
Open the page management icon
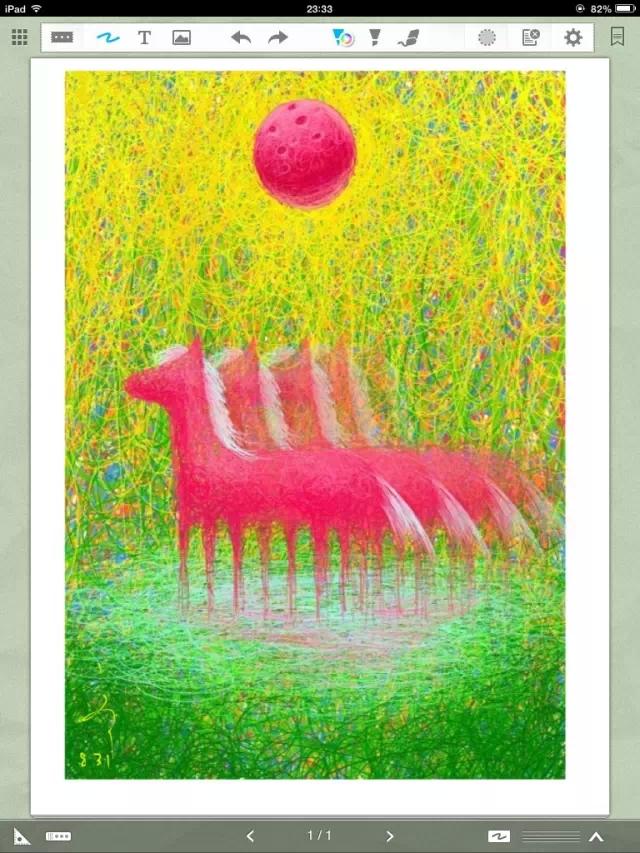pyautogui.click(x=531, y=38)
